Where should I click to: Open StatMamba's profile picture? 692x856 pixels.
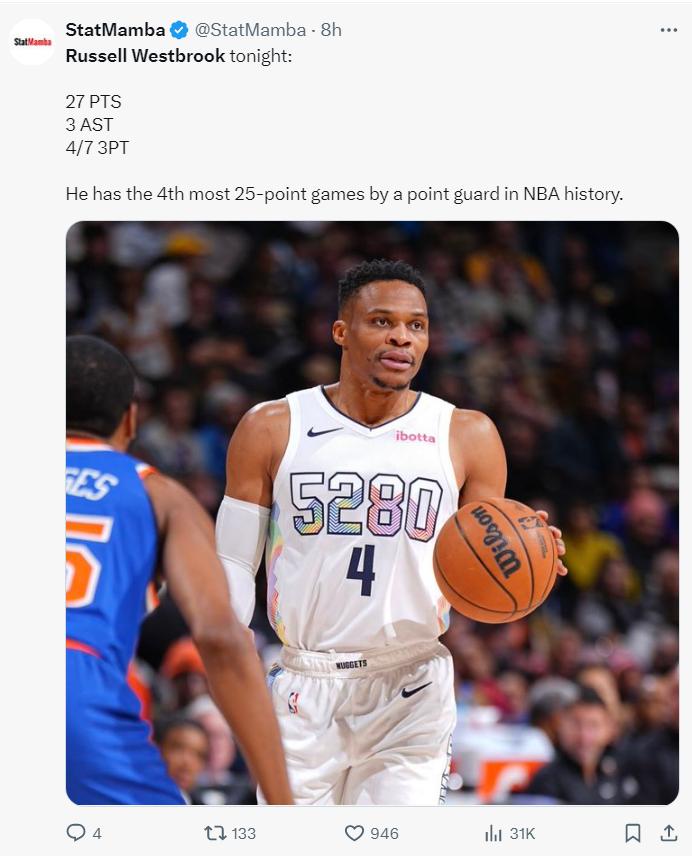pyautogui.click(x=32, y=42)
